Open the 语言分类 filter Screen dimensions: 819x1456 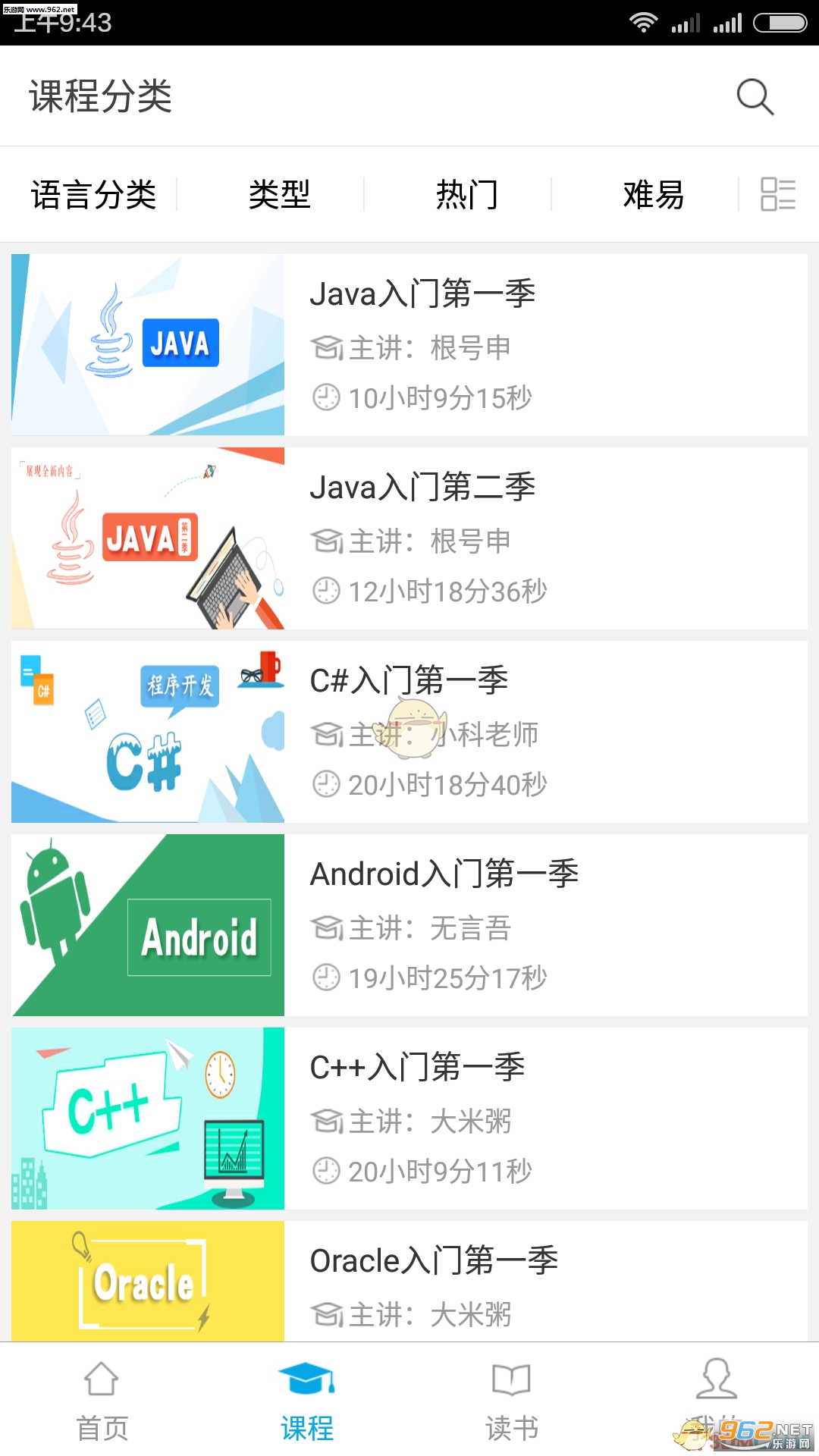[x=93, y=195]
